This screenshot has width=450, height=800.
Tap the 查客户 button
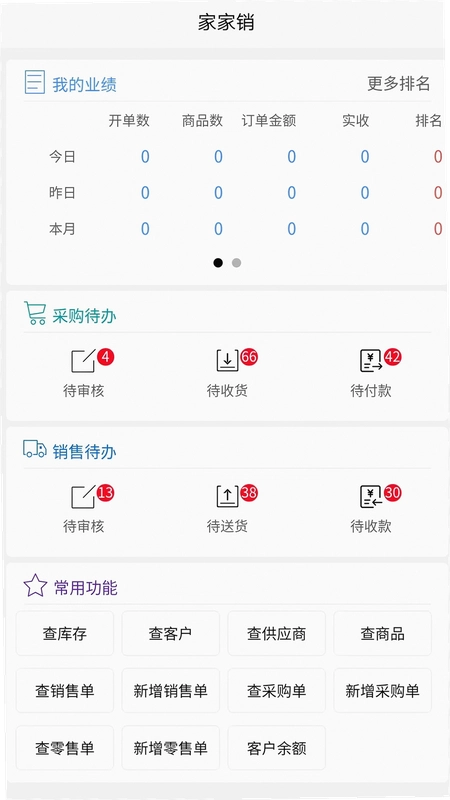click(x=170, y=633)
